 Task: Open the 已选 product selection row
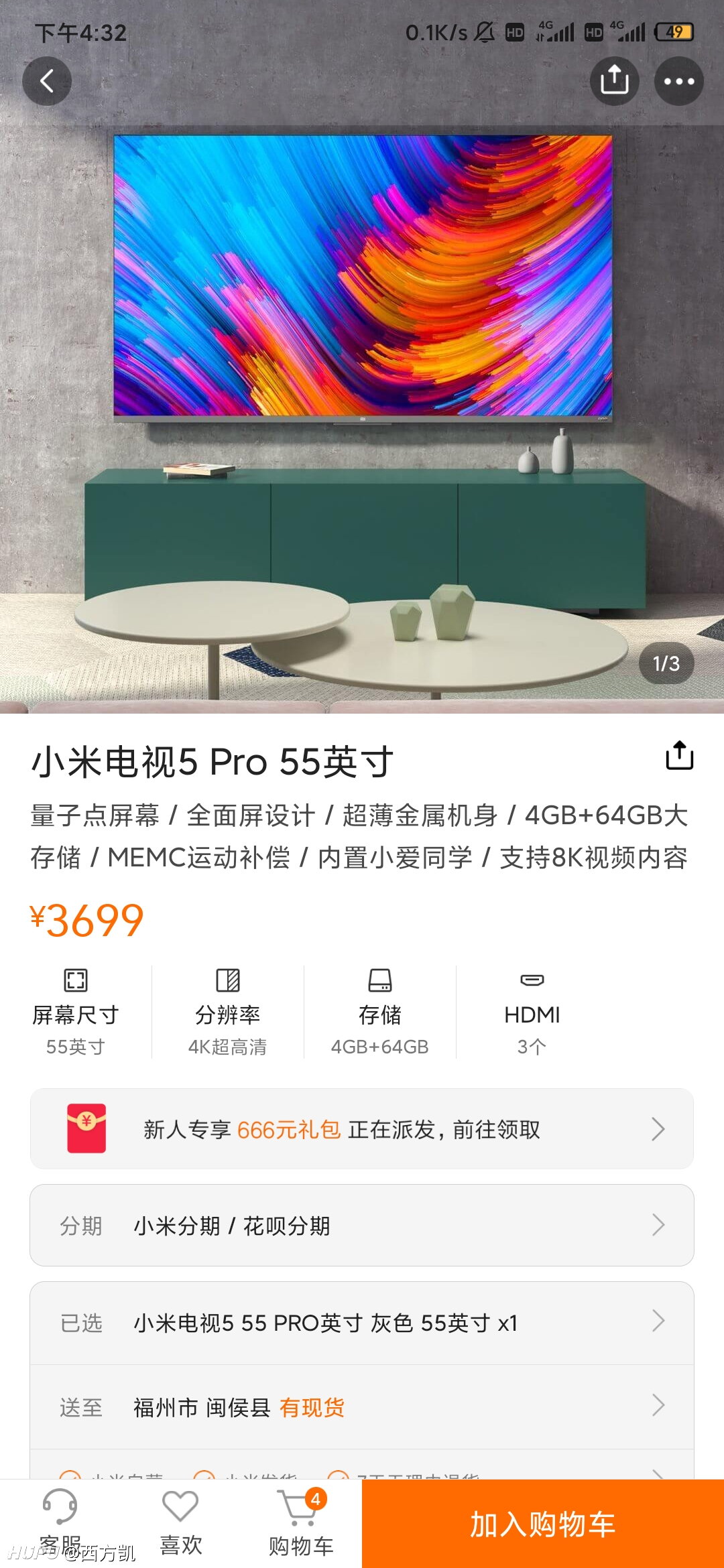point(362,1323)
